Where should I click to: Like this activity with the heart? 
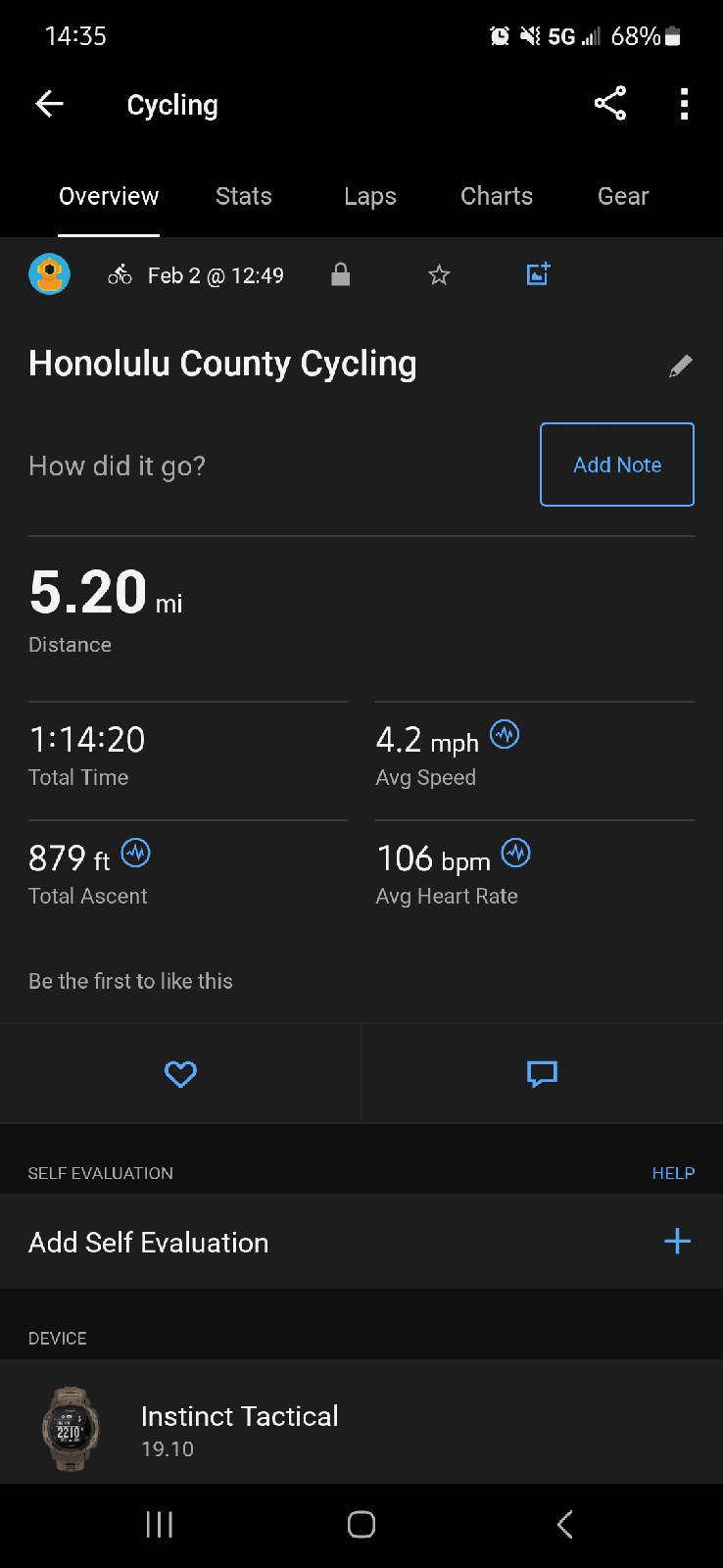(180, 1074)
